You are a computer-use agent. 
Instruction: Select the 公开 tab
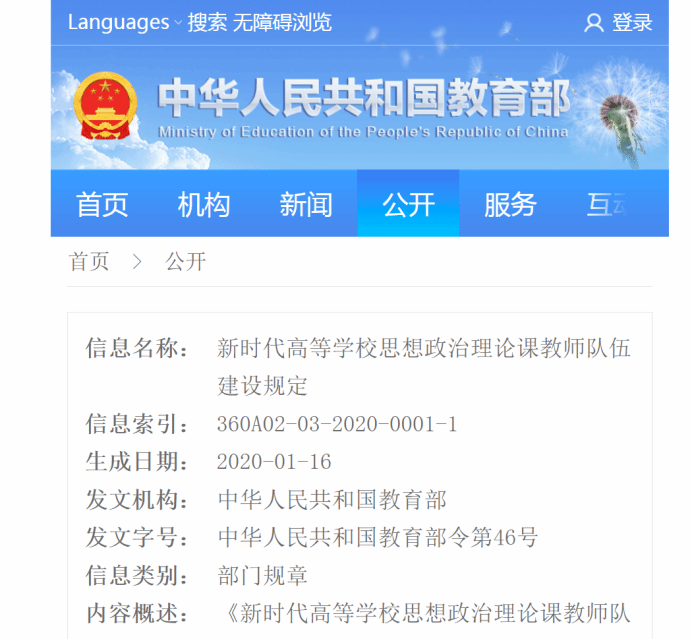pyautogui.click(x=408, y=204)
